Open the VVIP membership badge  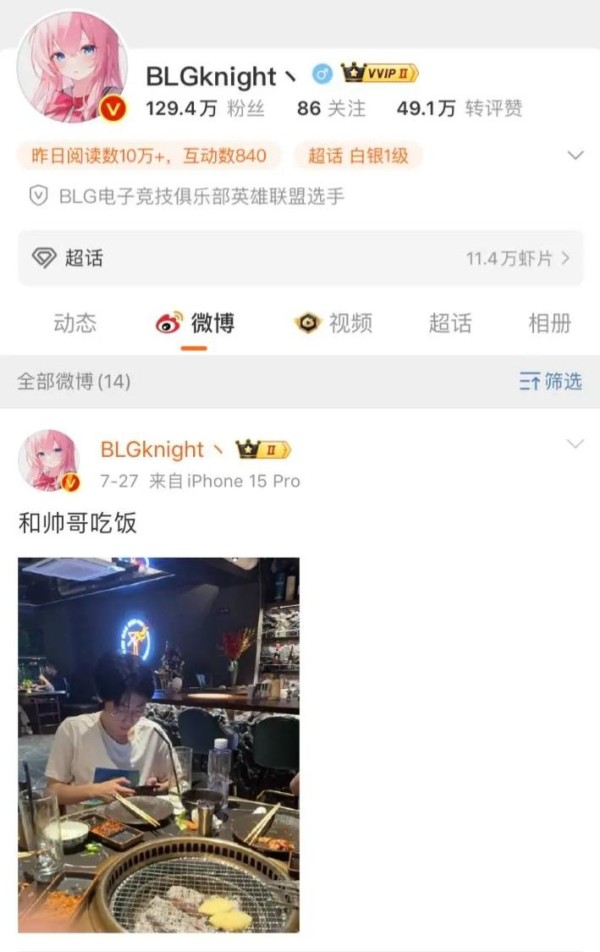coord(379,73)
